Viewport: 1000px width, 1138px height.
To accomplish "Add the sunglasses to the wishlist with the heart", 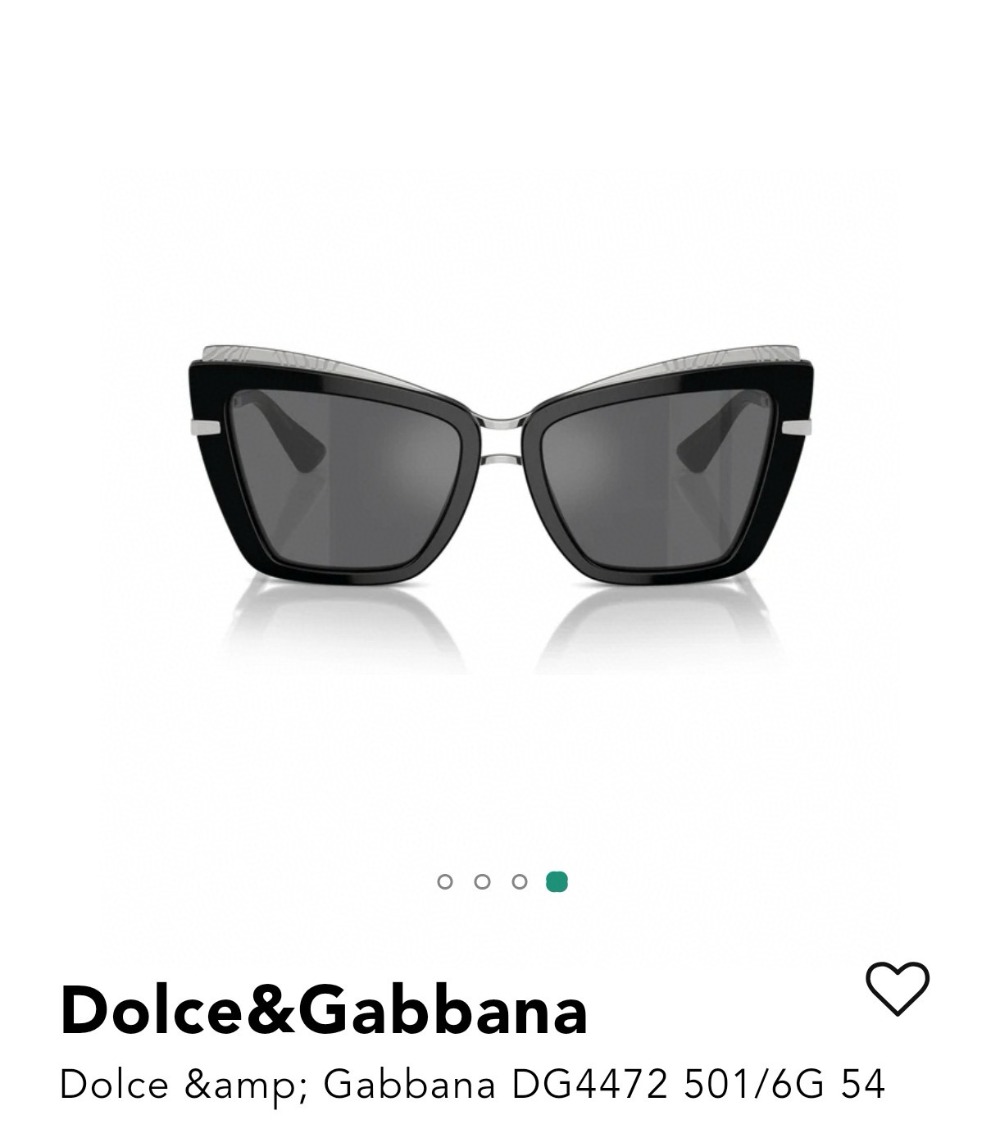I will 897,988.
